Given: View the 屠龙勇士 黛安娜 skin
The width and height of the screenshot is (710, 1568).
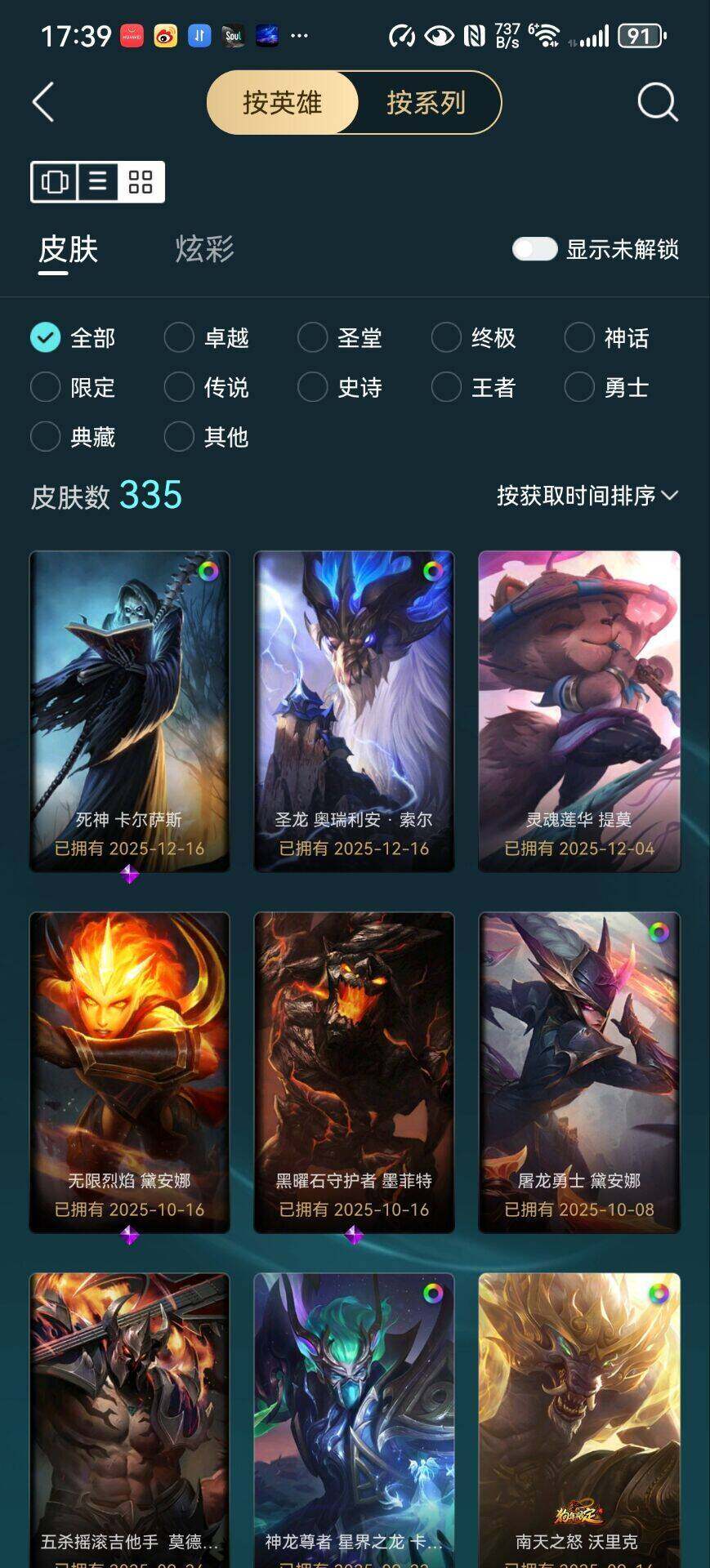Looking at the screenshot, I should (x=578, y=1071).
